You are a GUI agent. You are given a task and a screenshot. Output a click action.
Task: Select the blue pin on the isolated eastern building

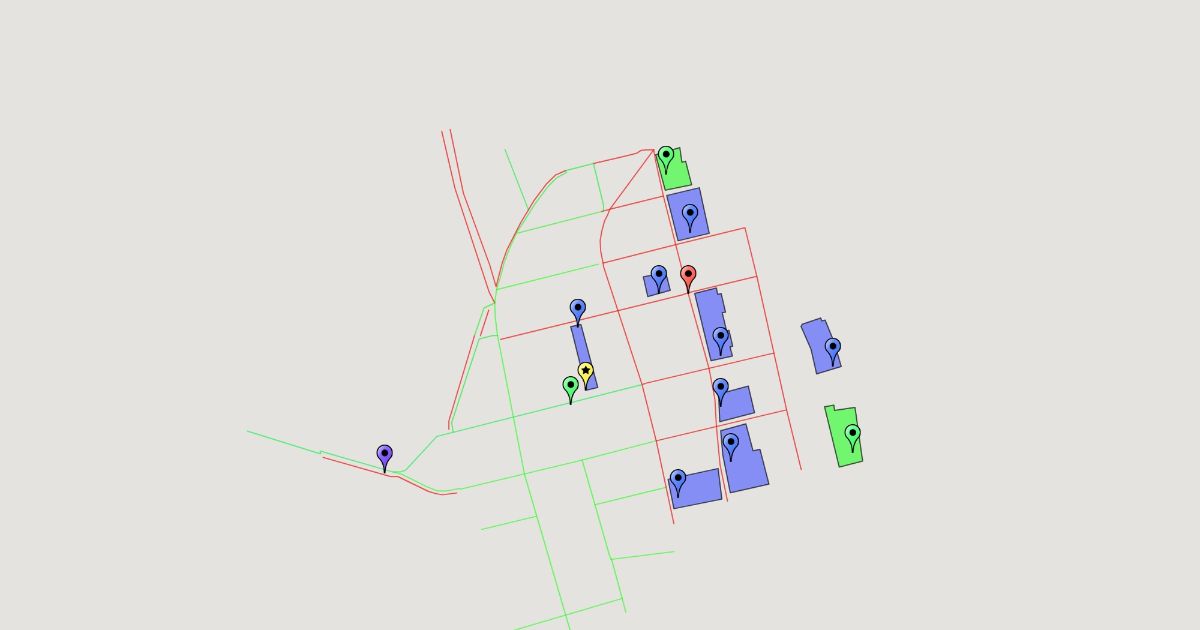833,348
